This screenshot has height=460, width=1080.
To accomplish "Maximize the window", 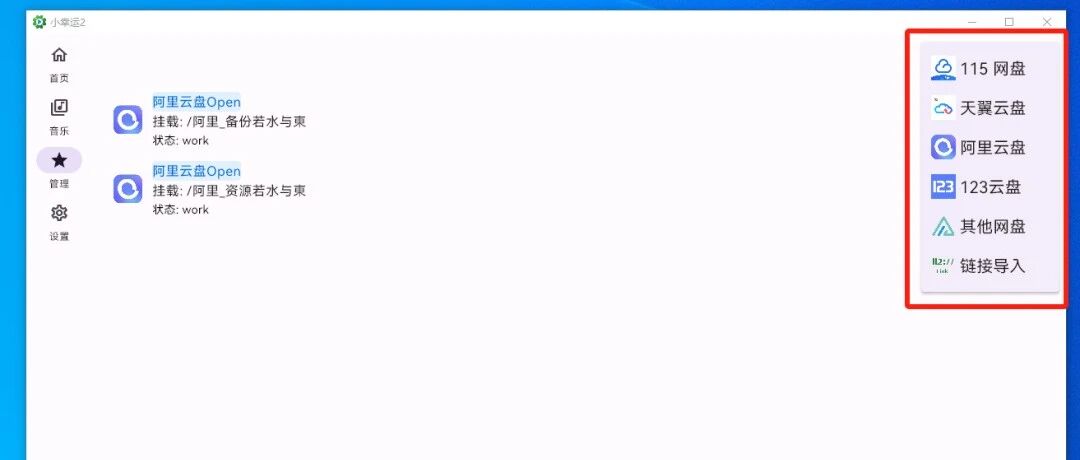I will coord(1009,22).
